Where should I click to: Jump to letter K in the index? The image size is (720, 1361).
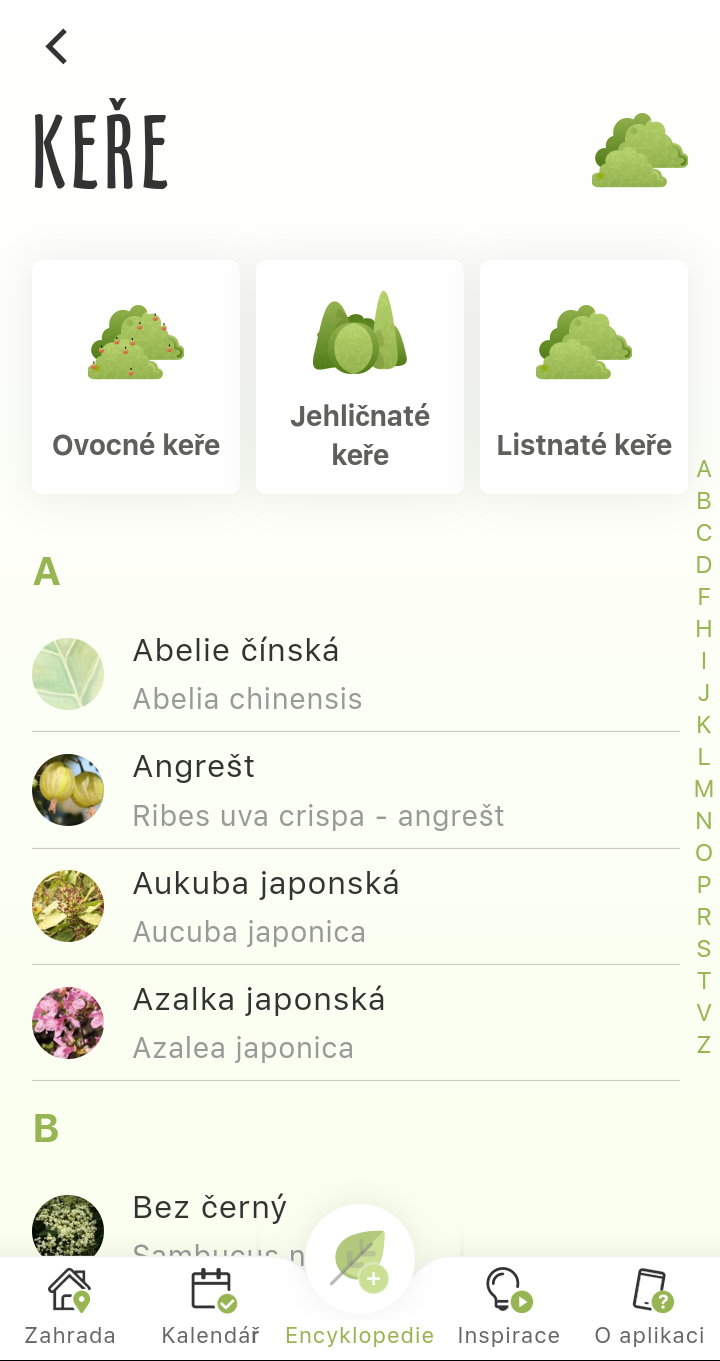[x=704, y=724]
